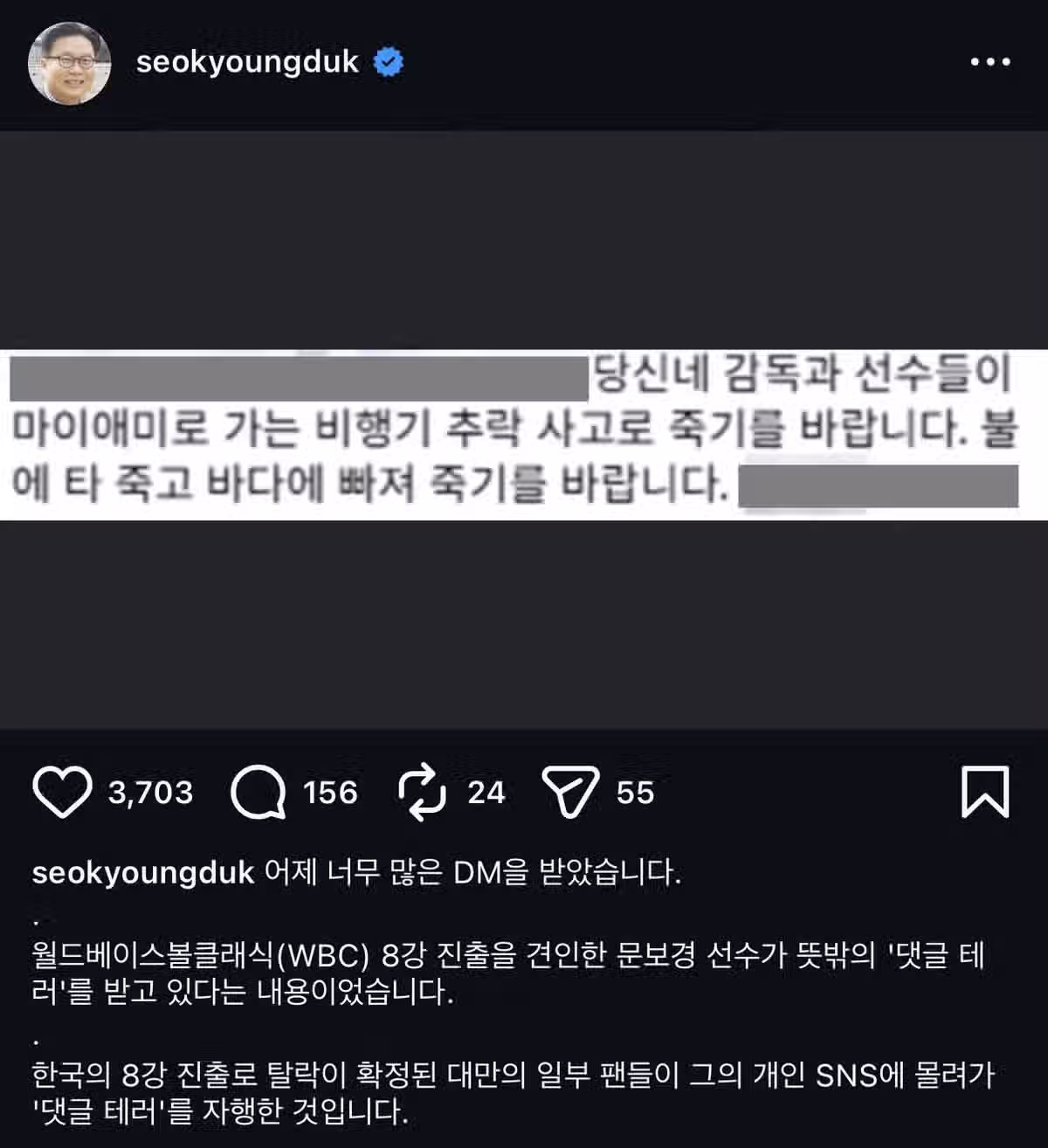Open the seokyoungduk username in the post header

point(247,62)
